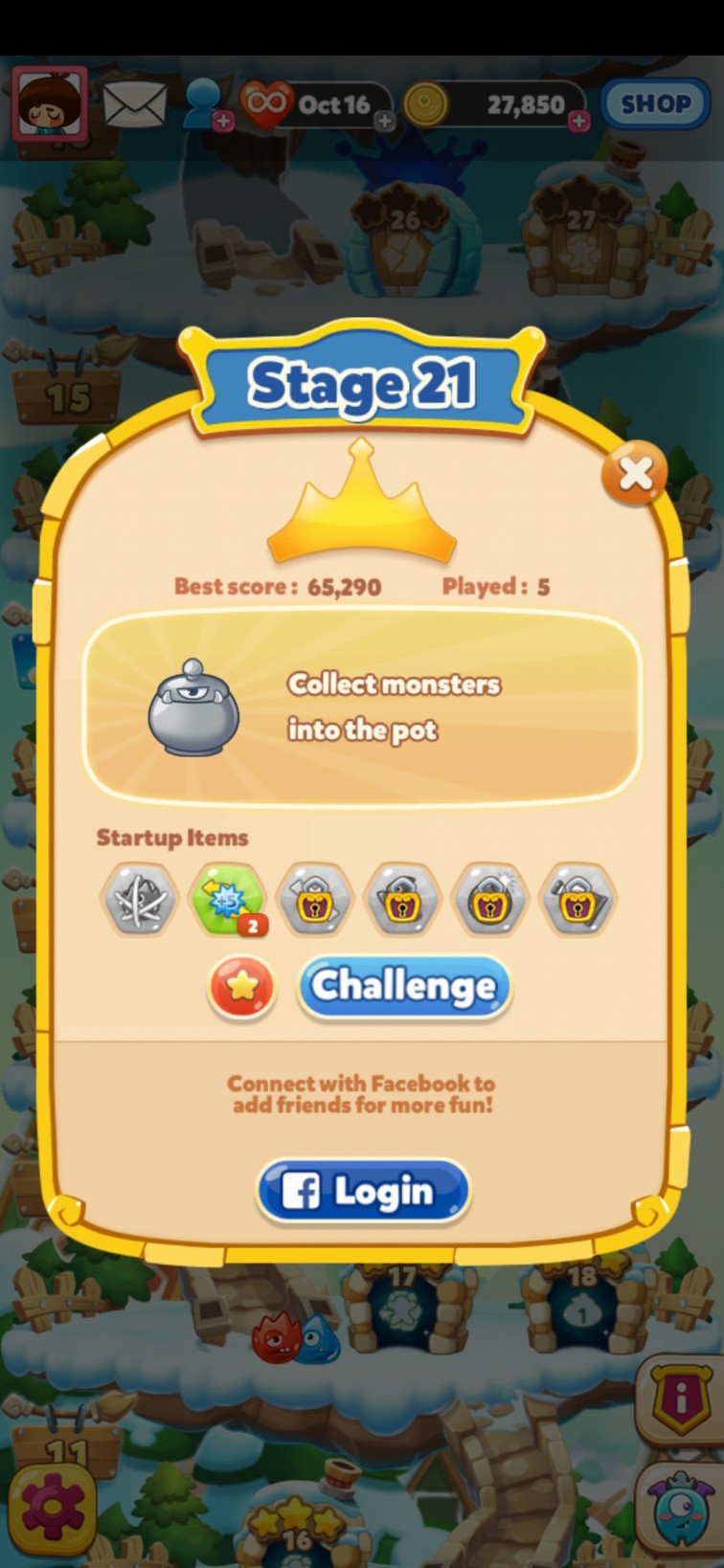This screenshot has height=1568, width=724.
Task: Open the SHOP
Action: click(656, 103)
